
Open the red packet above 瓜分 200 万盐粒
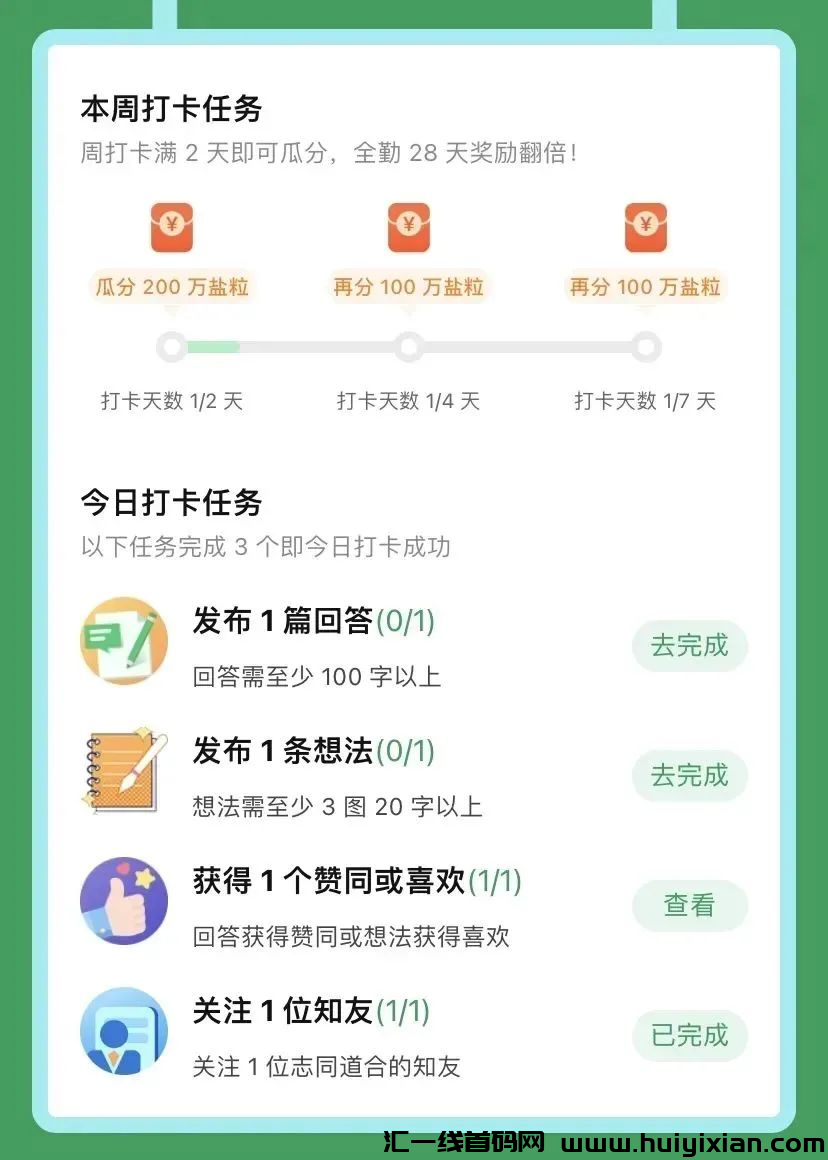coord(171,227)
